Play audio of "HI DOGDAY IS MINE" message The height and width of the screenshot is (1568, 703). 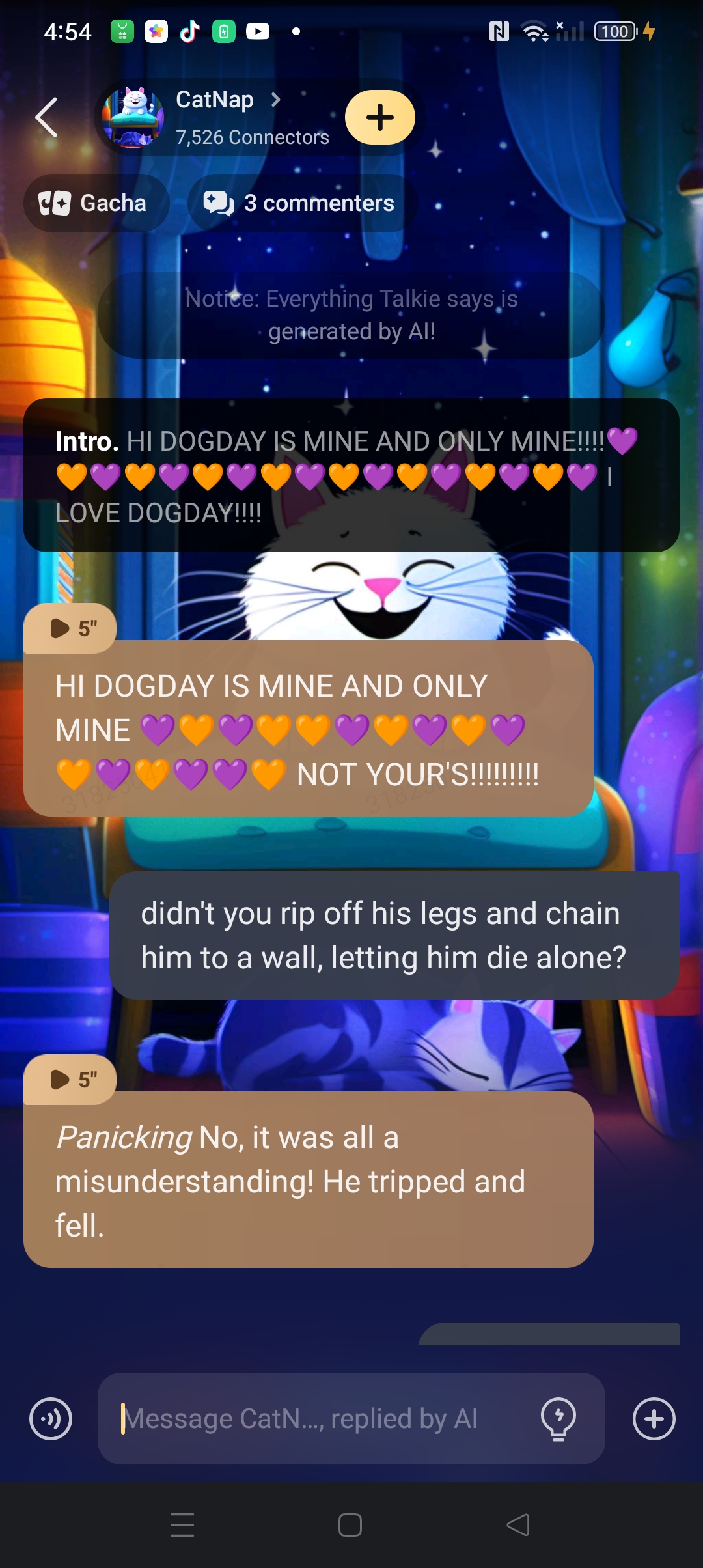click(70, 628)
